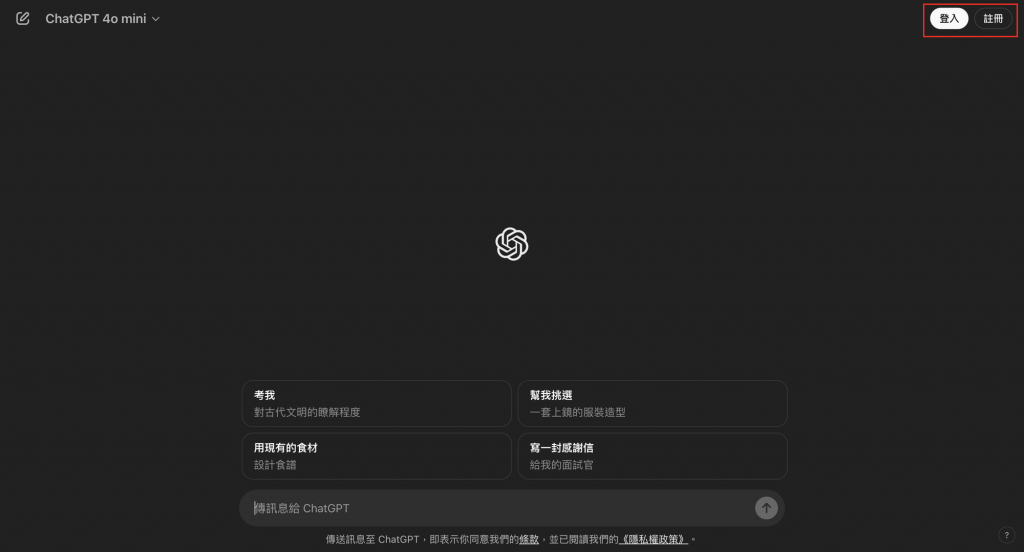The width and height of the screenshot is (1024, 552).
Task: Choose the 用現有的食材 suggestion card
Action: click(376, 456)
